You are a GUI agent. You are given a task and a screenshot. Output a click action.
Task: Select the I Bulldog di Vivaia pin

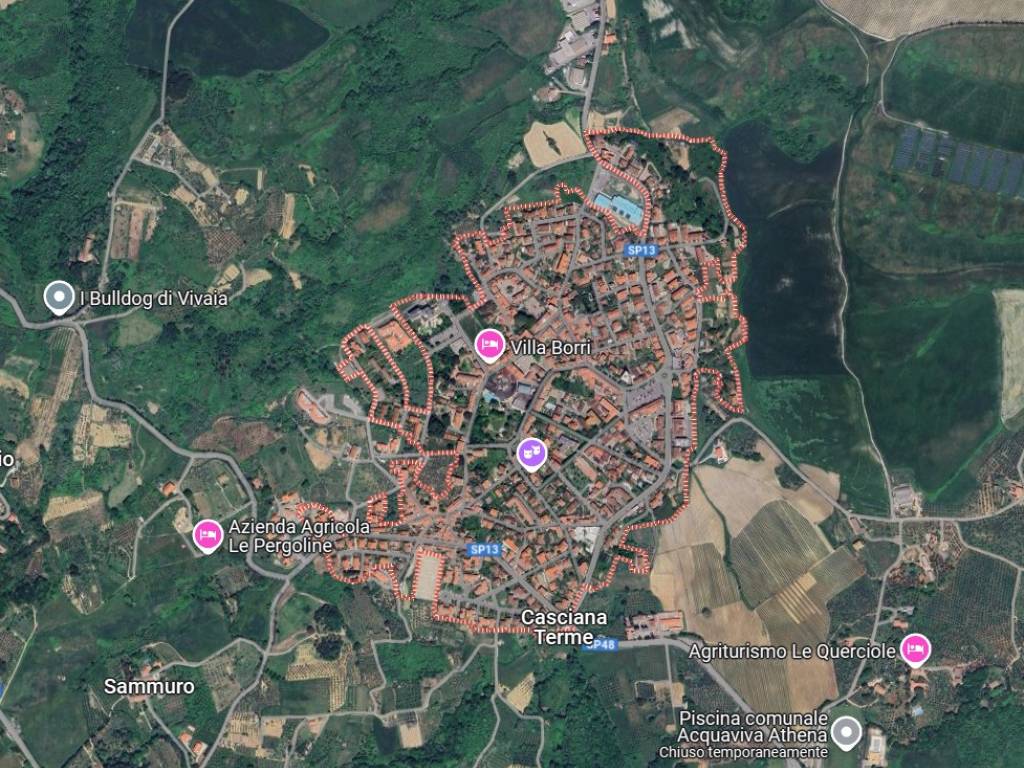click(60, 297)
